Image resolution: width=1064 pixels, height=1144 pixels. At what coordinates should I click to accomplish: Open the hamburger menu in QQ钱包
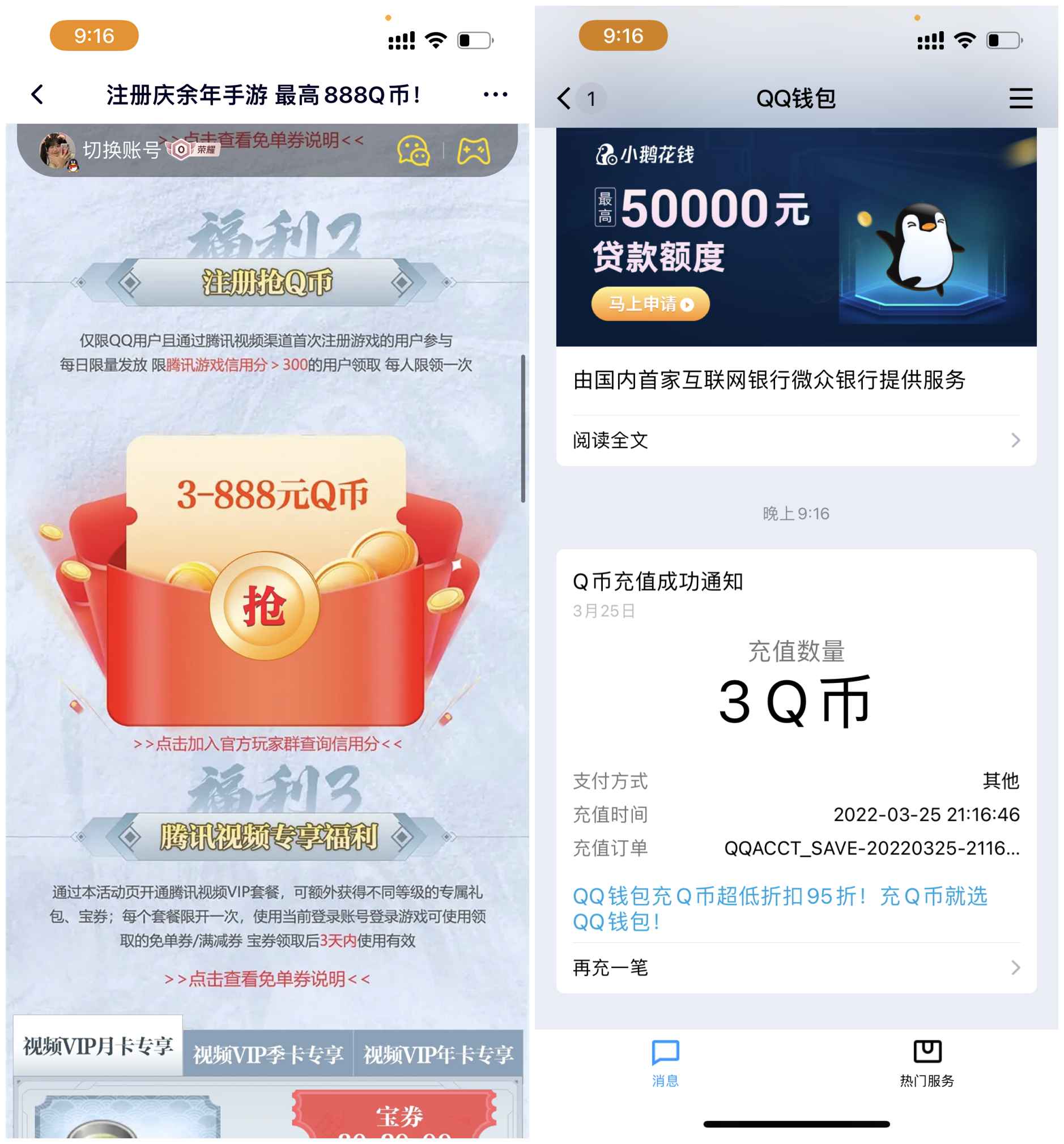click(x=1020, y=99)
